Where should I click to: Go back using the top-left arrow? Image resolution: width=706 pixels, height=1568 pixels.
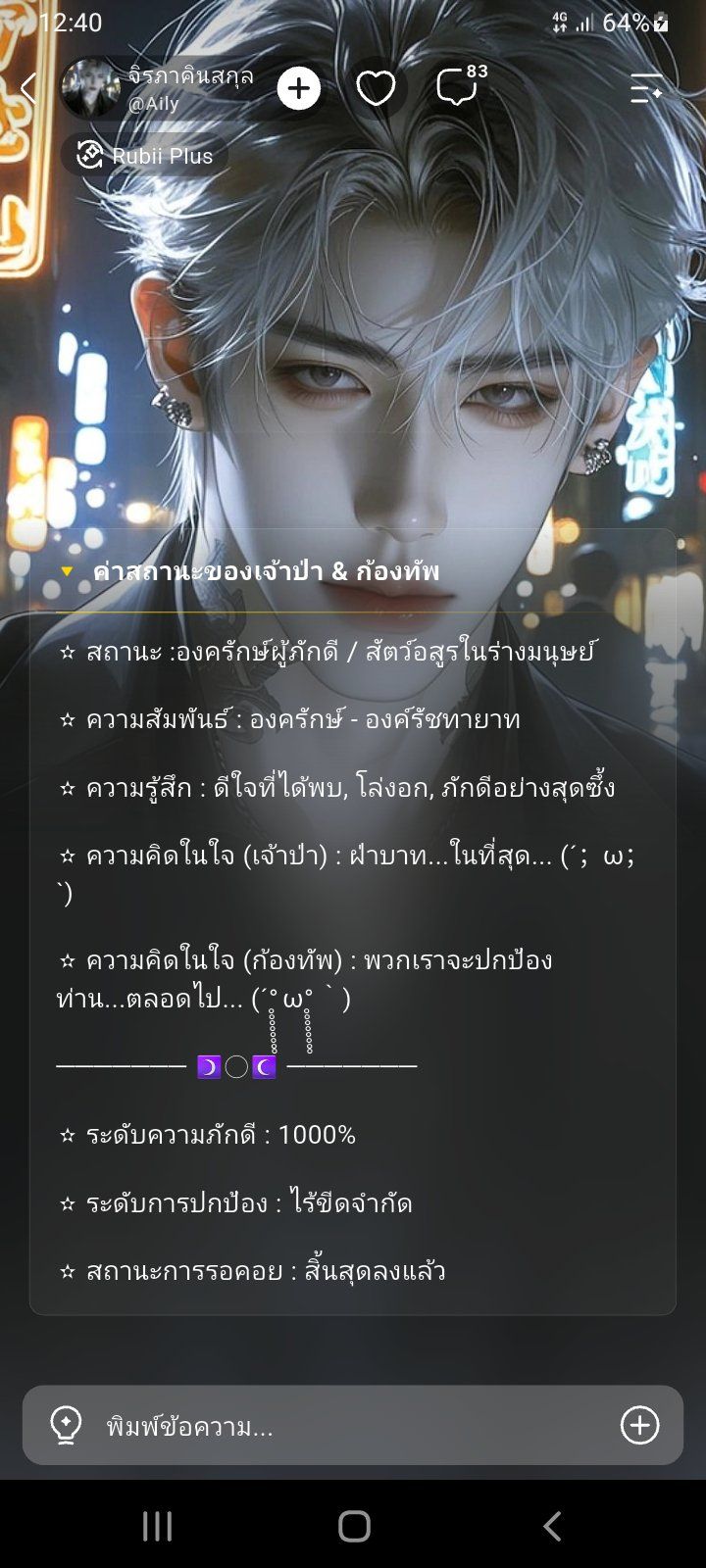tap(28, 89)
